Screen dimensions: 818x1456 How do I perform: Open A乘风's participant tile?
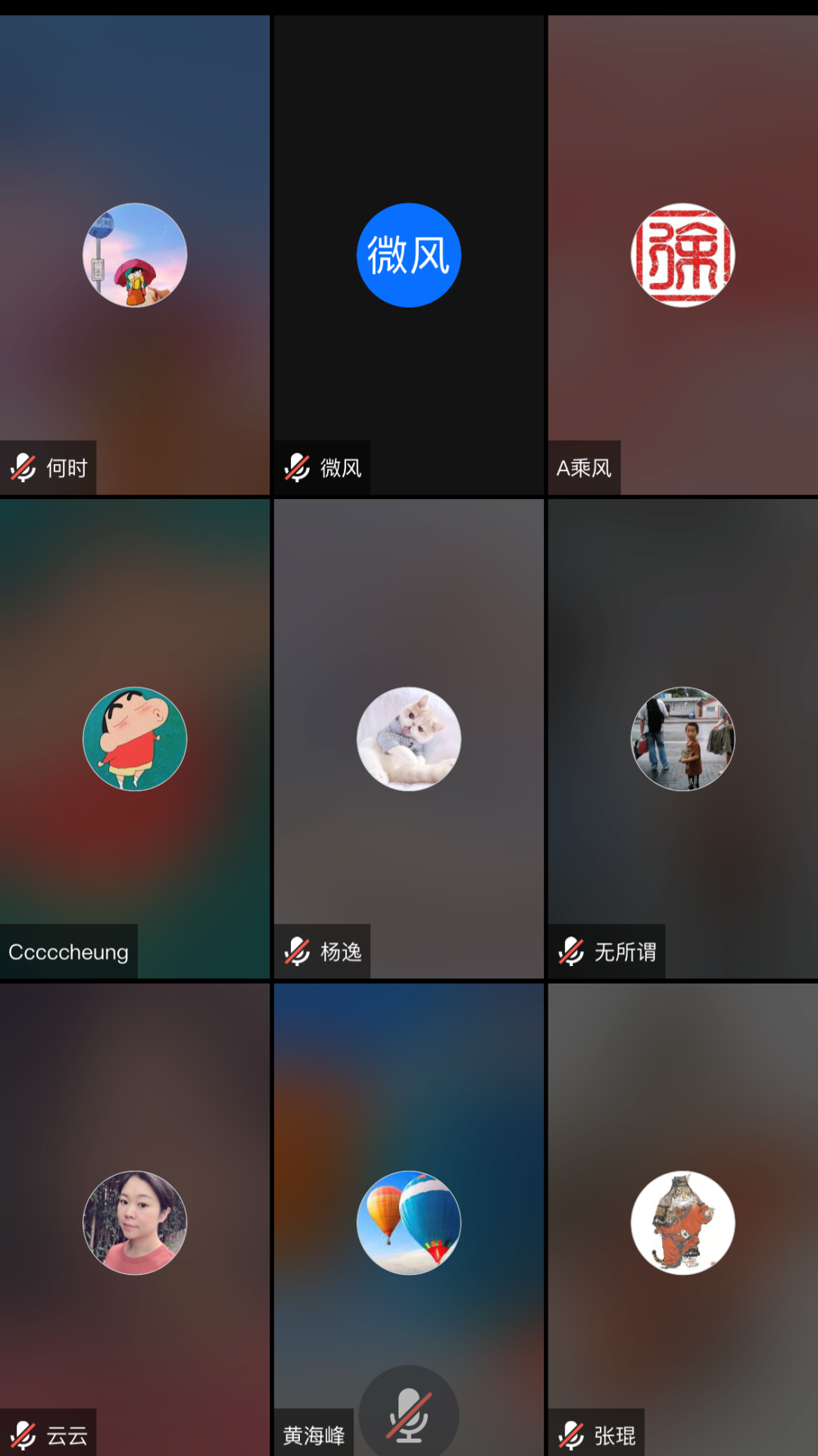coord(682,255)
